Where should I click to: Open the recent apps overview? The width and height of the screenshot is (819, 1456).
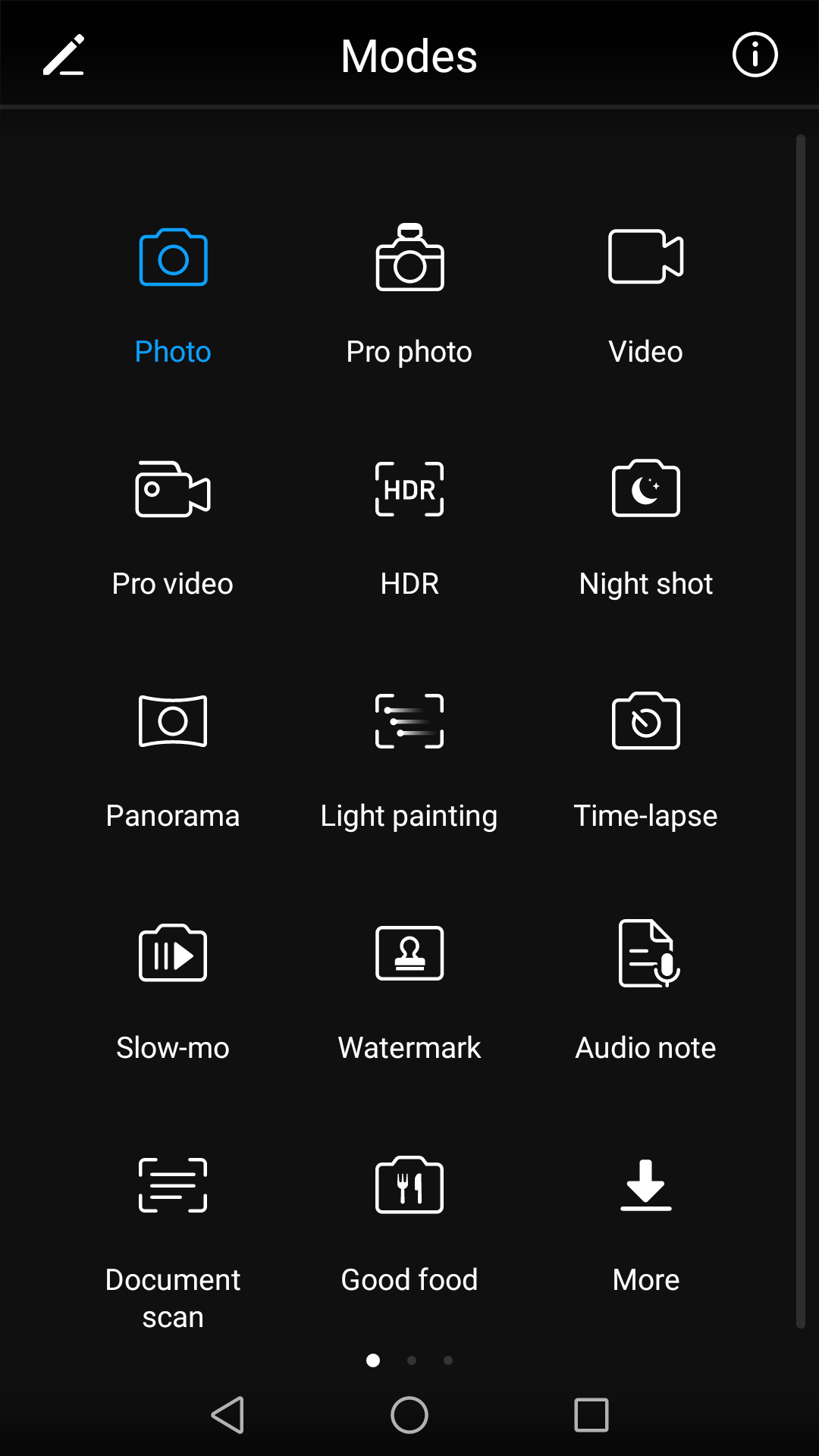coord(591,1415)
